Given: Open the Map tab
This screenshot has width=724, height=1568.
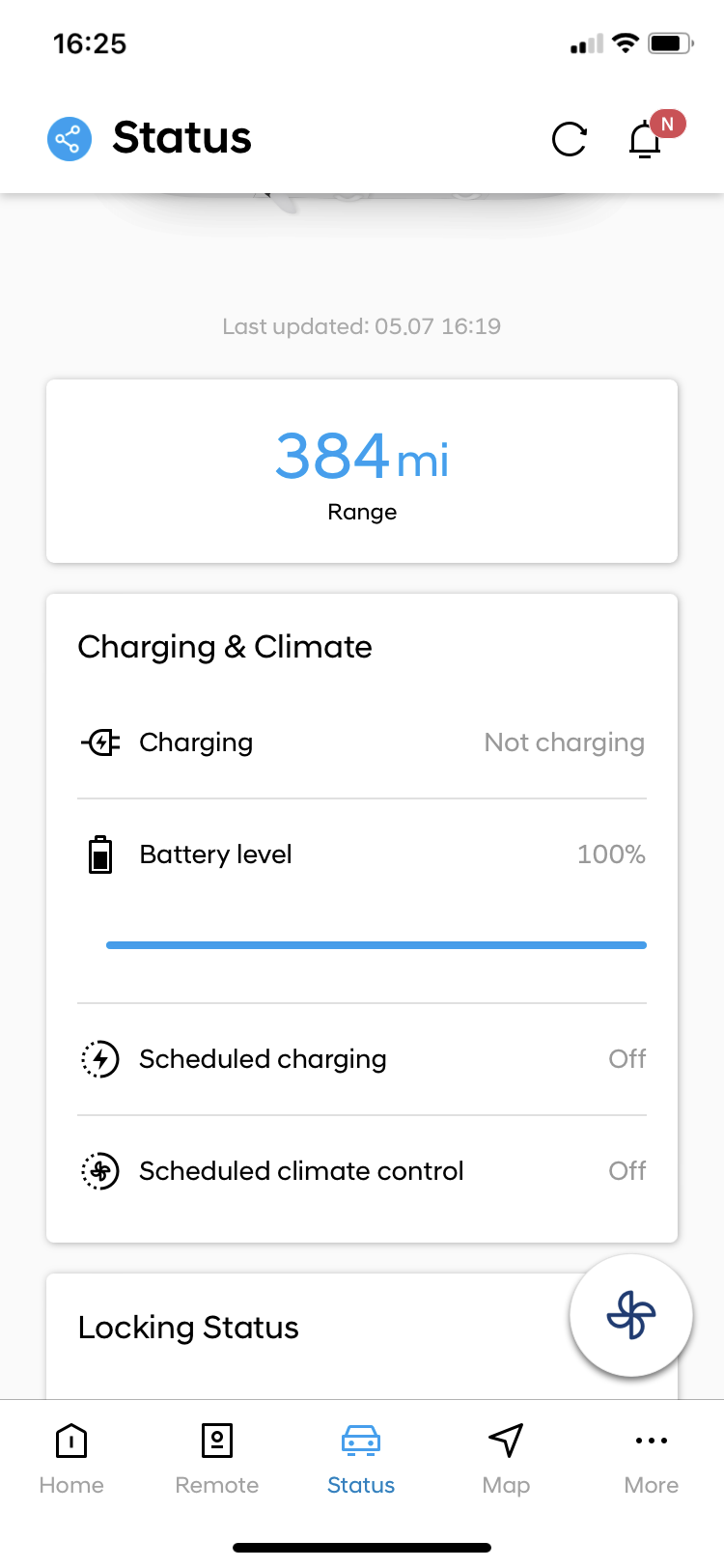Looking at the screenshot, I should pos(506,1457).
